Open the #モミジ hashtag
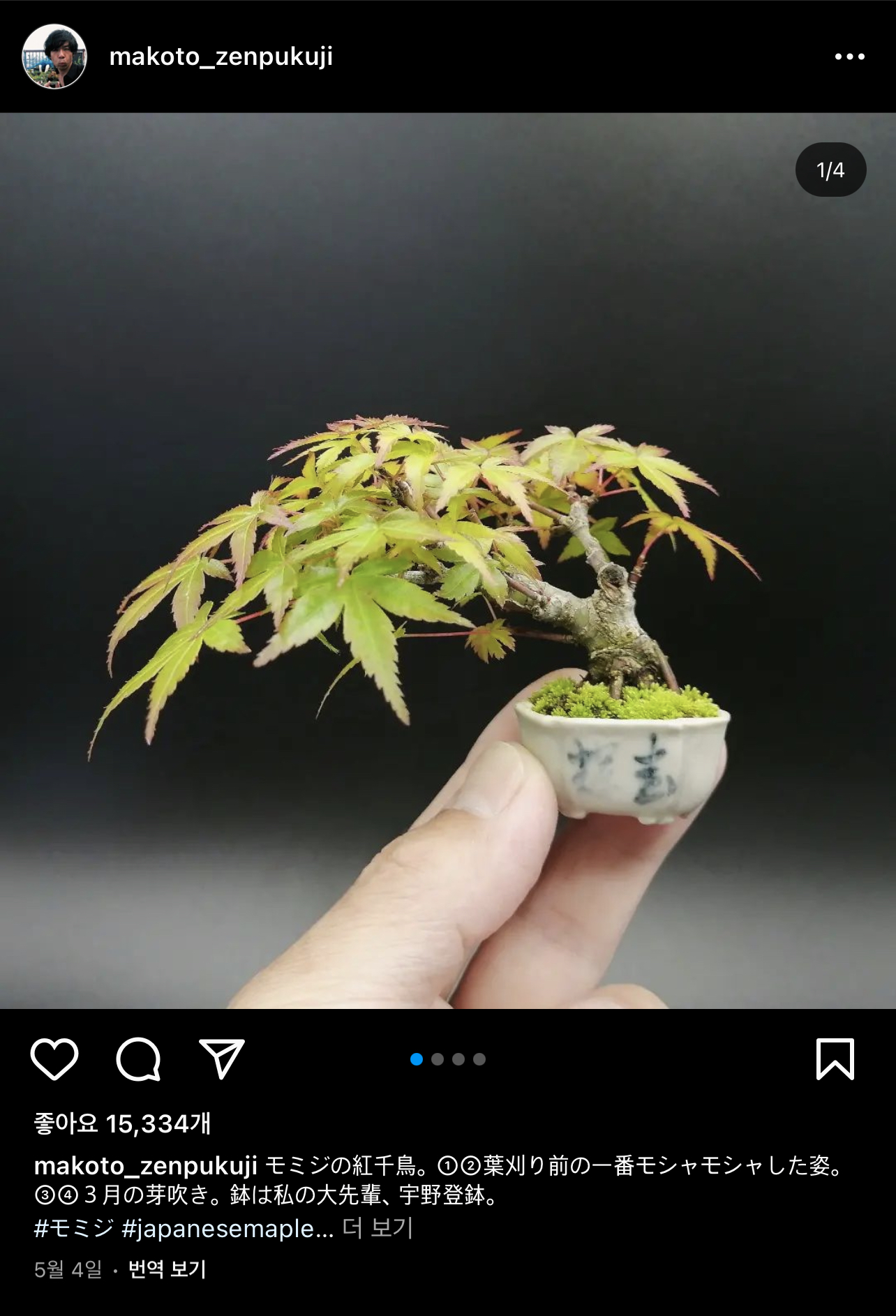896x1316 pixels. tap(74, 1228)
